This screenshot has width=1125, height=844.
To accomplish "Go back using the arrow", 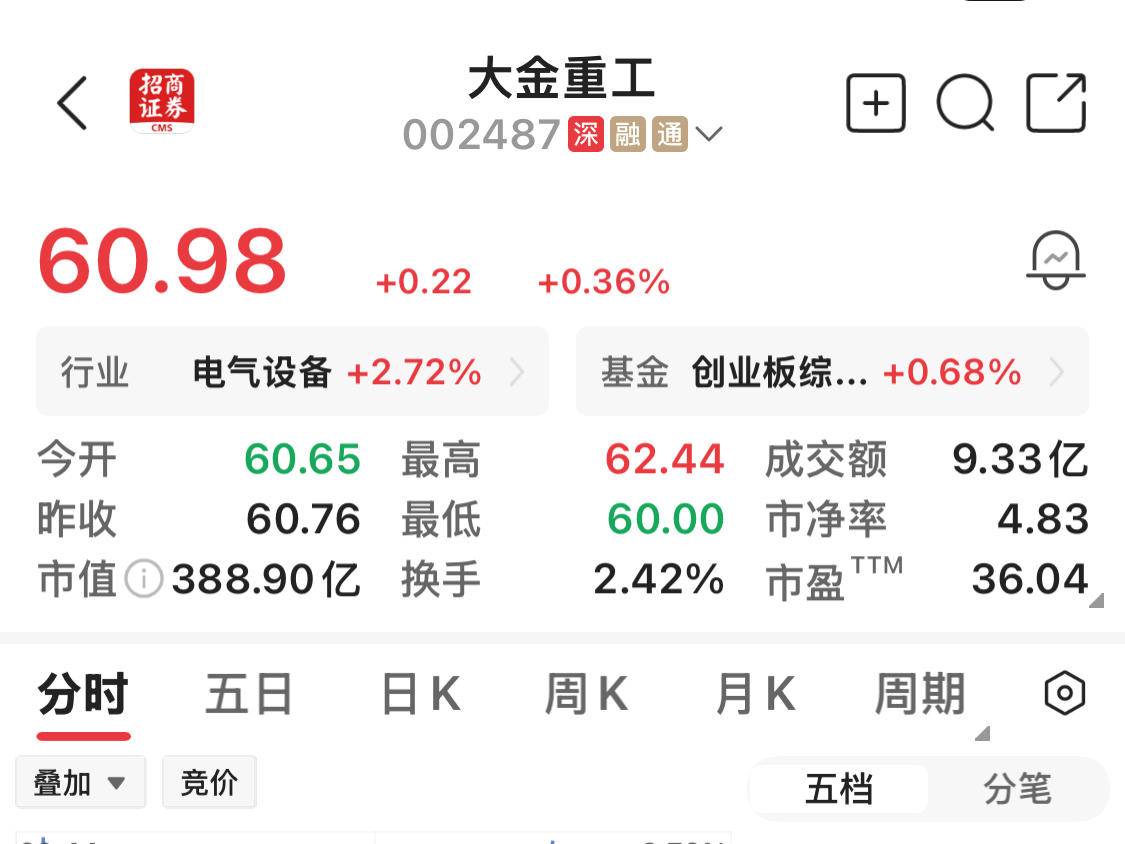I will 72,103.
